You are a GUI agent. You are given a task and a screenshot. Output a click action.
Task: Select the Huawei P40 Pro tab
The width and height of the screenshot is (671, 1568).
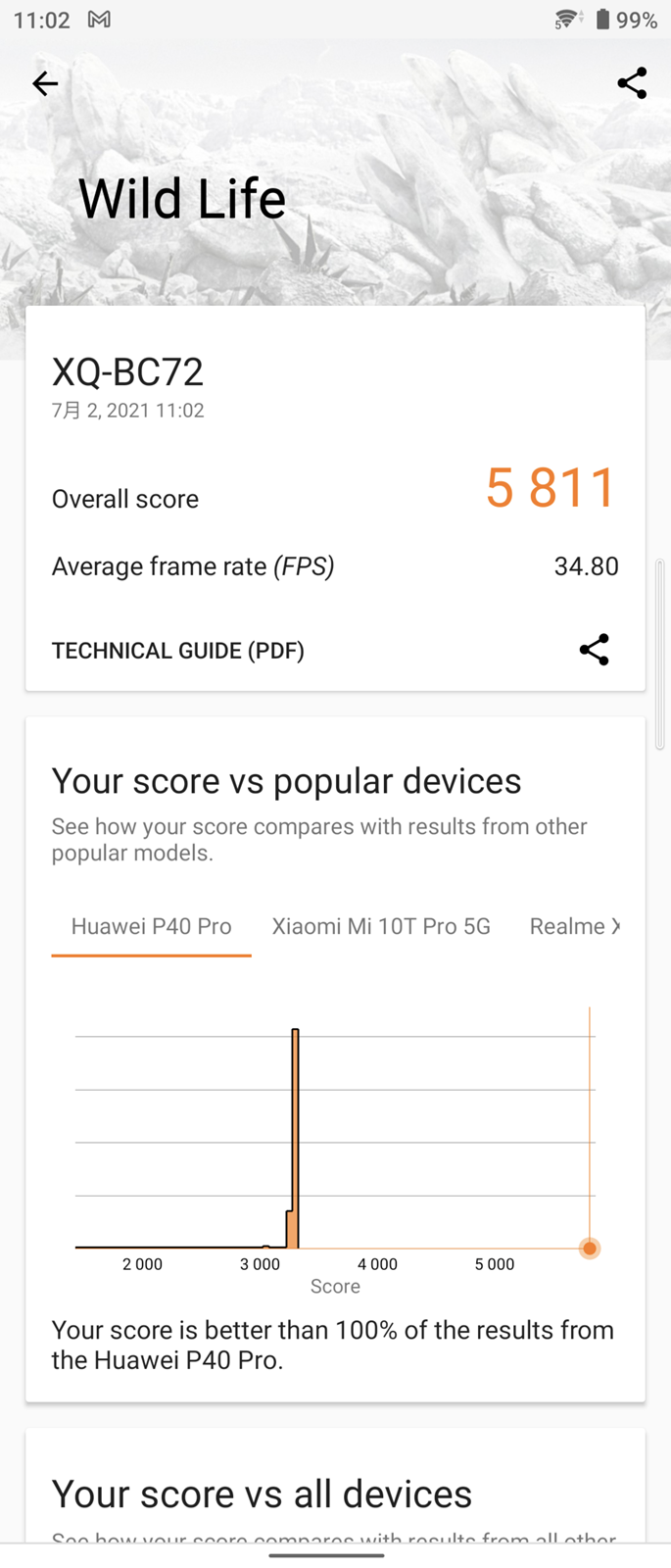point(151,926)
